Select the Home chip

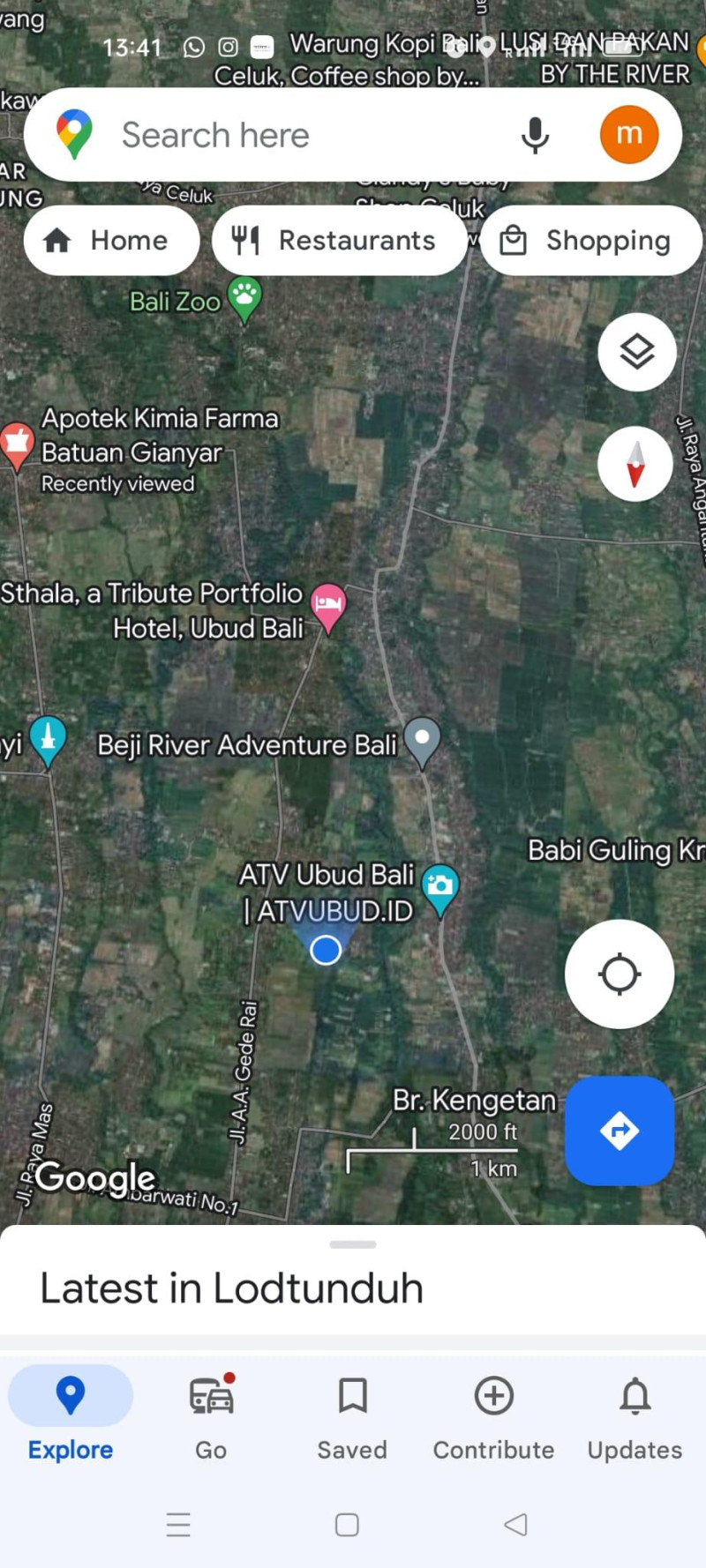[x=111, y=240]
